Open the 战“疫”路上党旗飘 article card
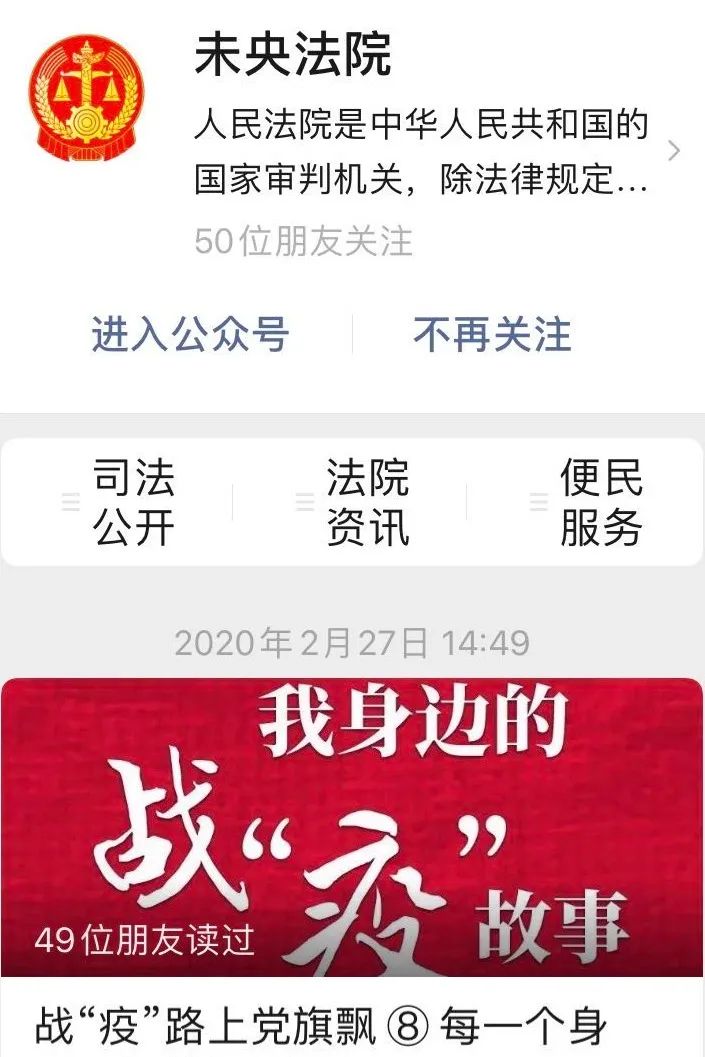705x1057 pixels. 352,860
